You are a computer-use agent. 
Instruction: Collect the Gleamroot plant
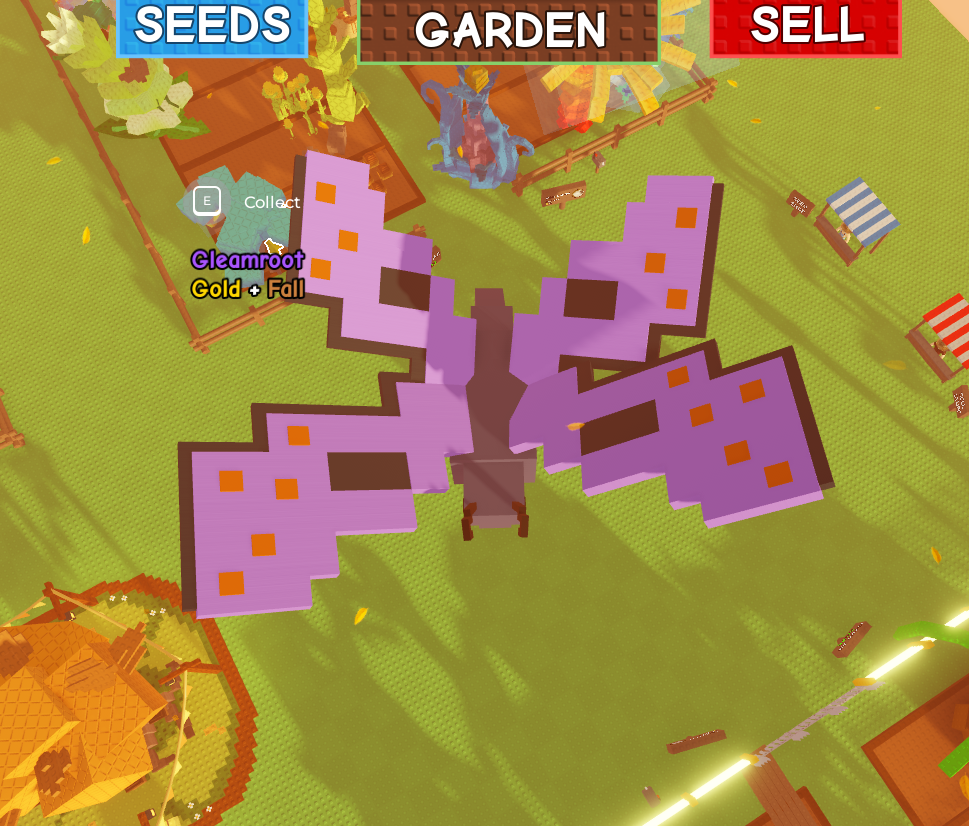tap(247, 202)
